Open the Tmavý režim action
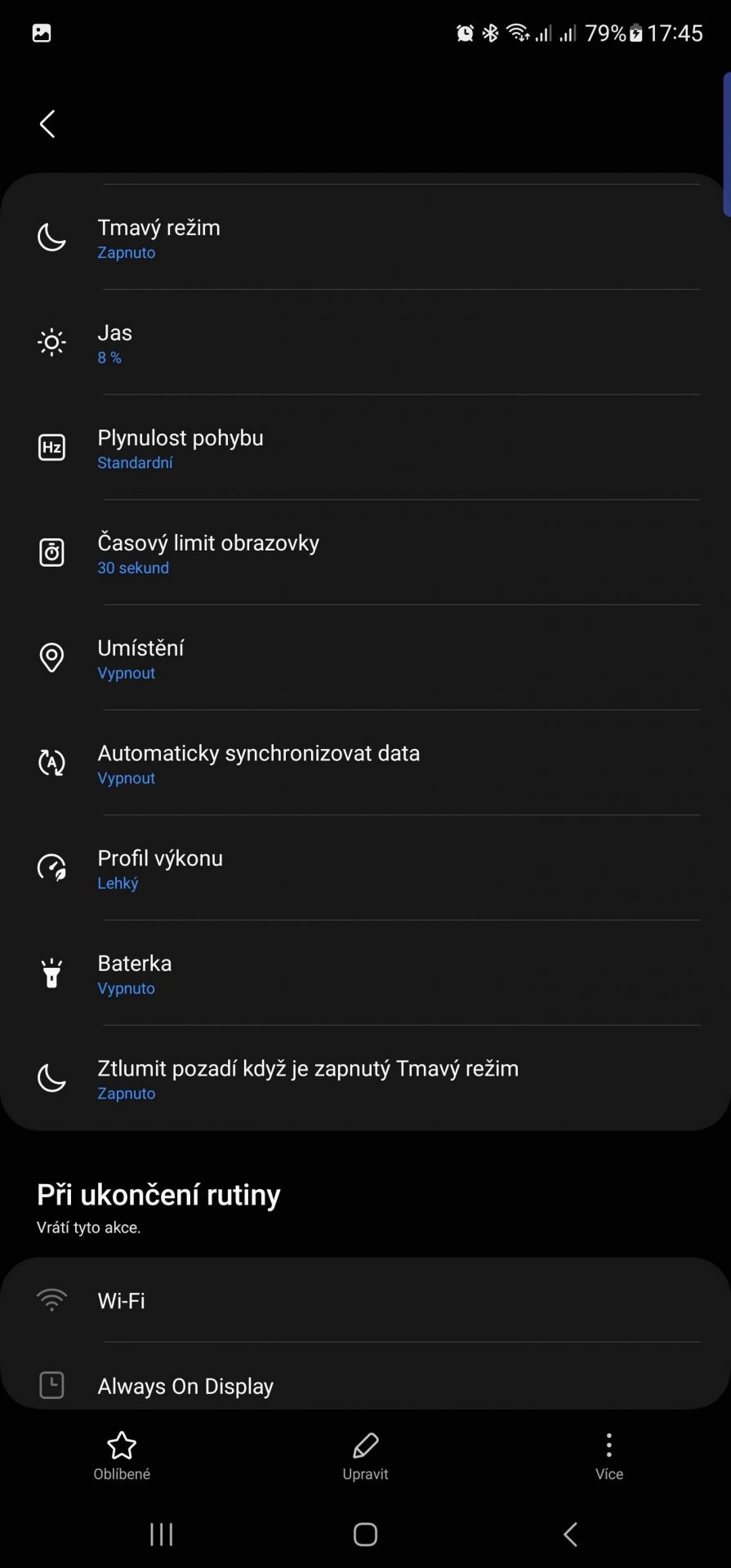 365,238
